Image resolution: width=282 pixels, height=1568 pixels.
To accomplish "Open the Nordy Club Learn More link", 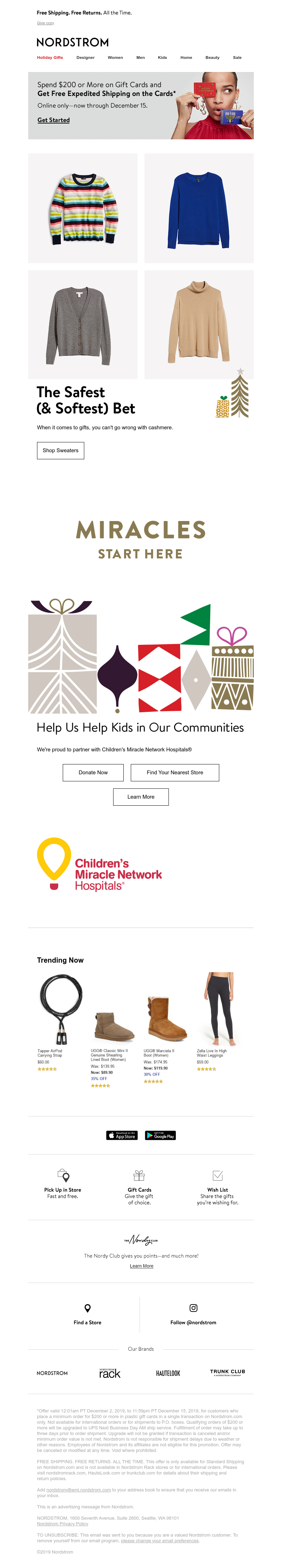I will (141, 1266).
